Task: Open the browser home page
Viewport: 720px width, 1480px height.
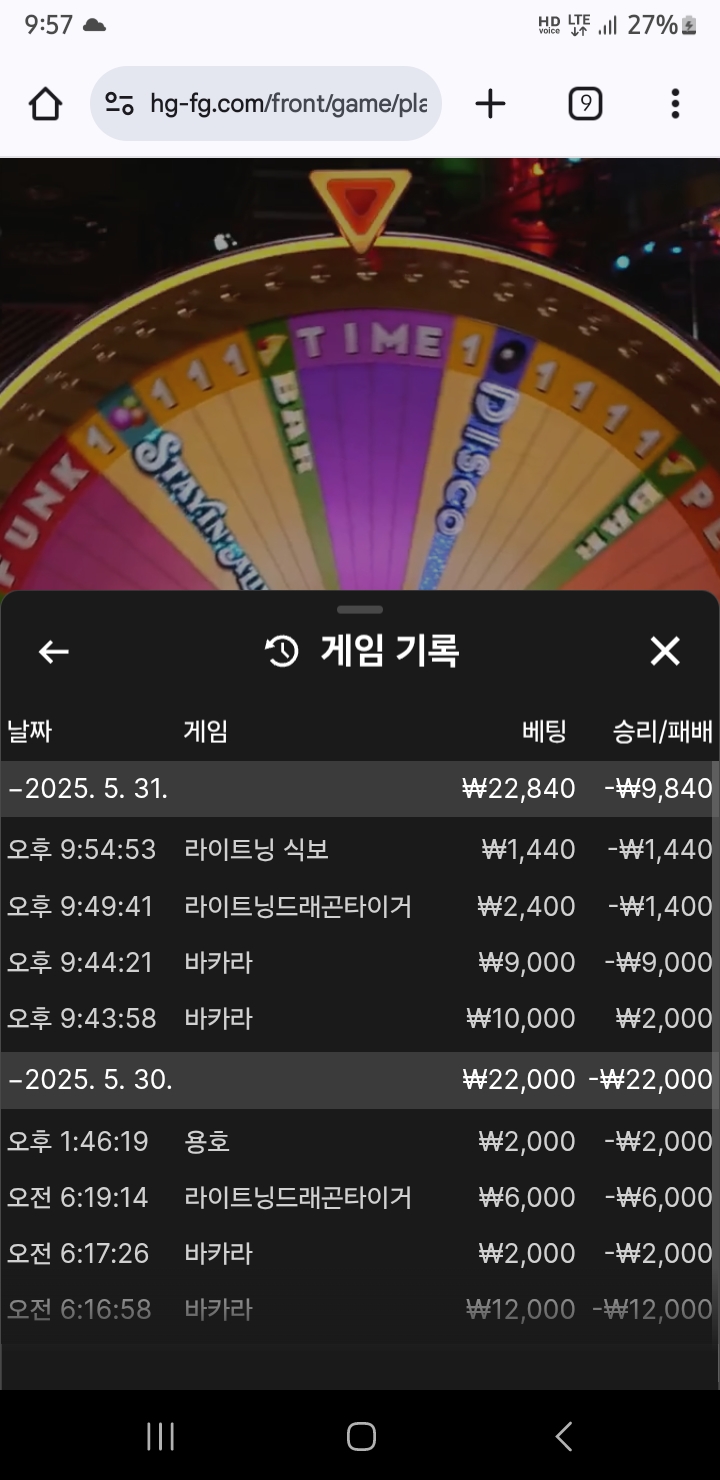Action: tap(45, 104)
